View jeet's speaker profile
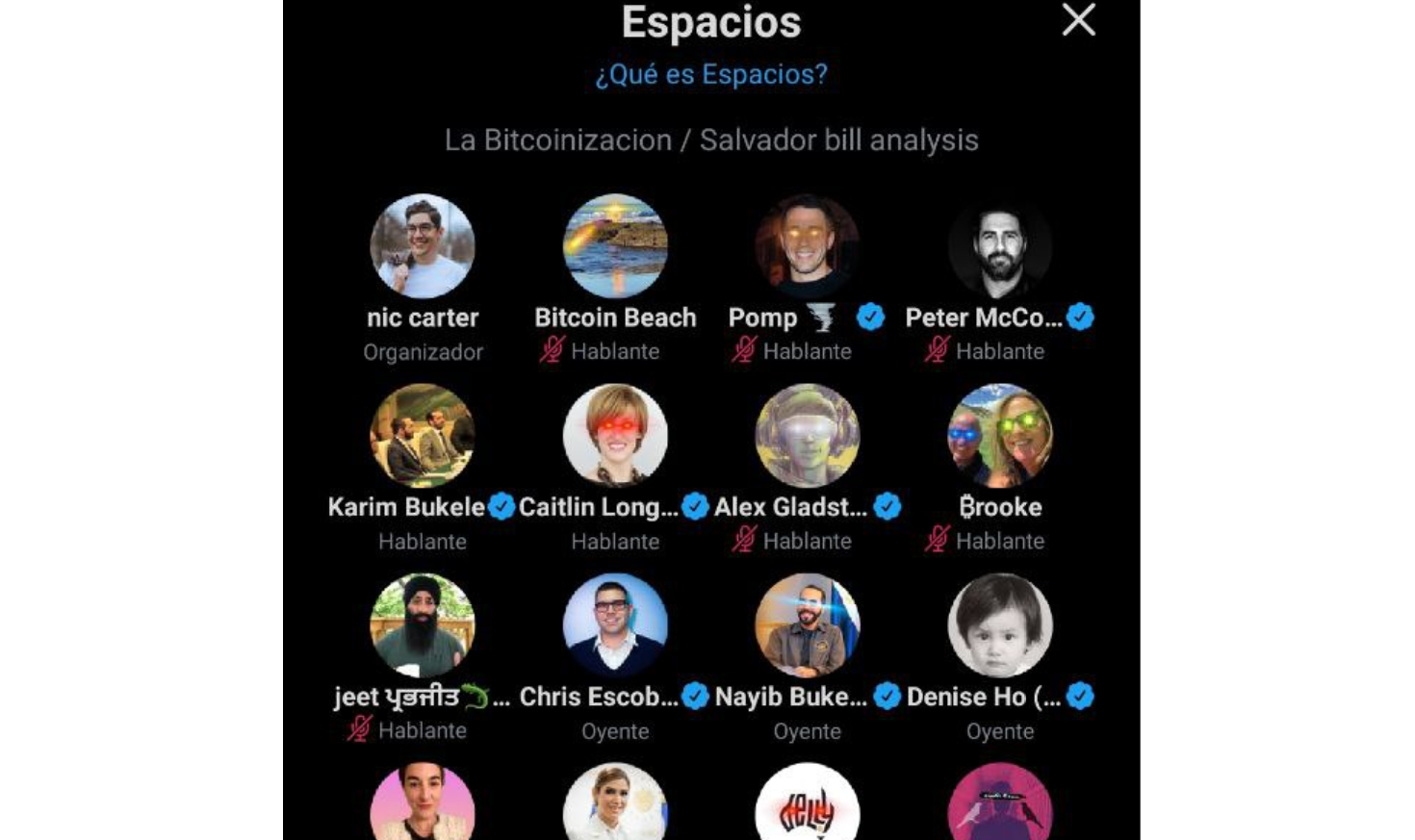The height and width of the screenshot is (840, 1415). coord(423,625)
